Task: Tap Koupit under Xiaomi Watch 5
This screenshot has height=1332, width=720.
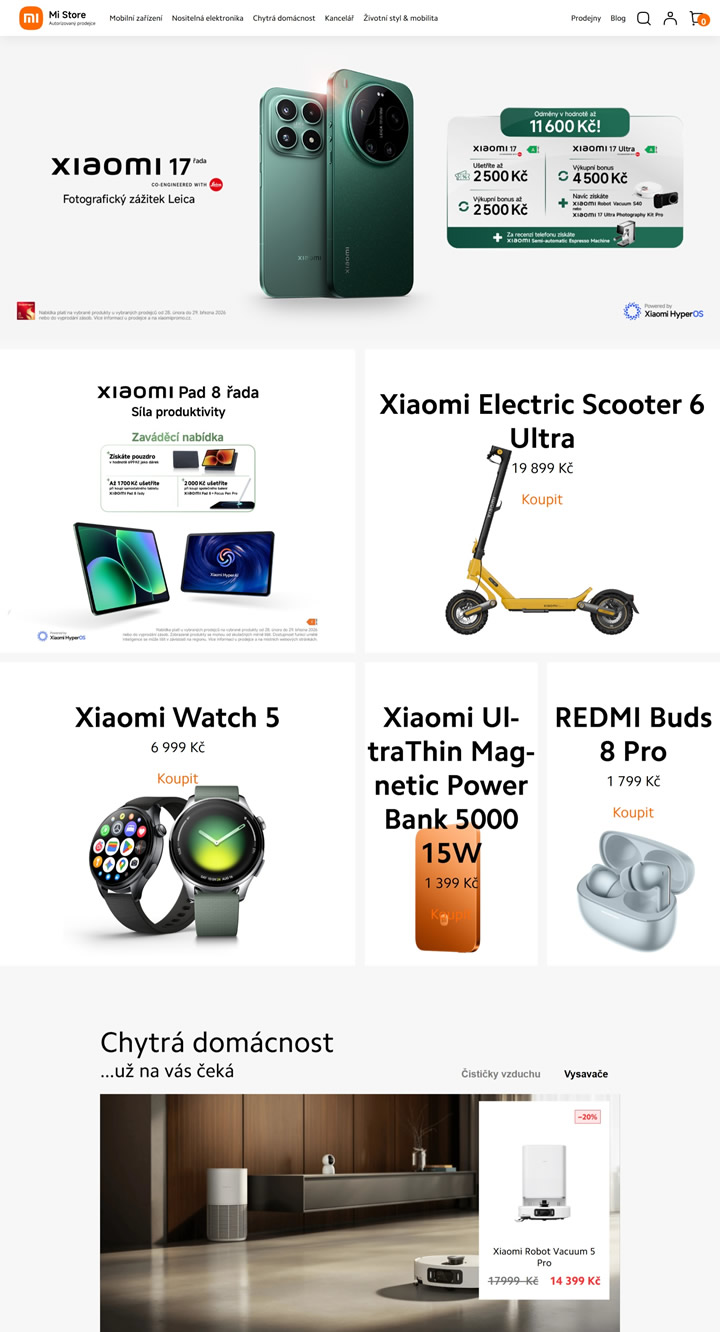Action: tap(178, 778)
